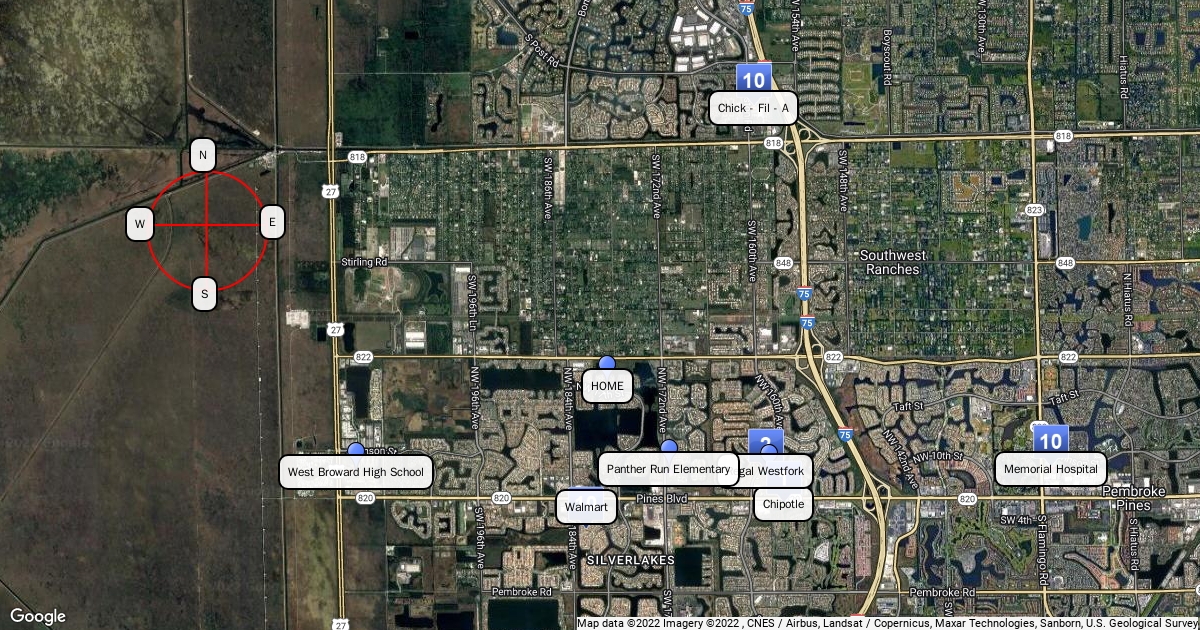Open the HOME marker label
The height and width of the screenshot is (630, 1200).
click(x=607, y=386)
